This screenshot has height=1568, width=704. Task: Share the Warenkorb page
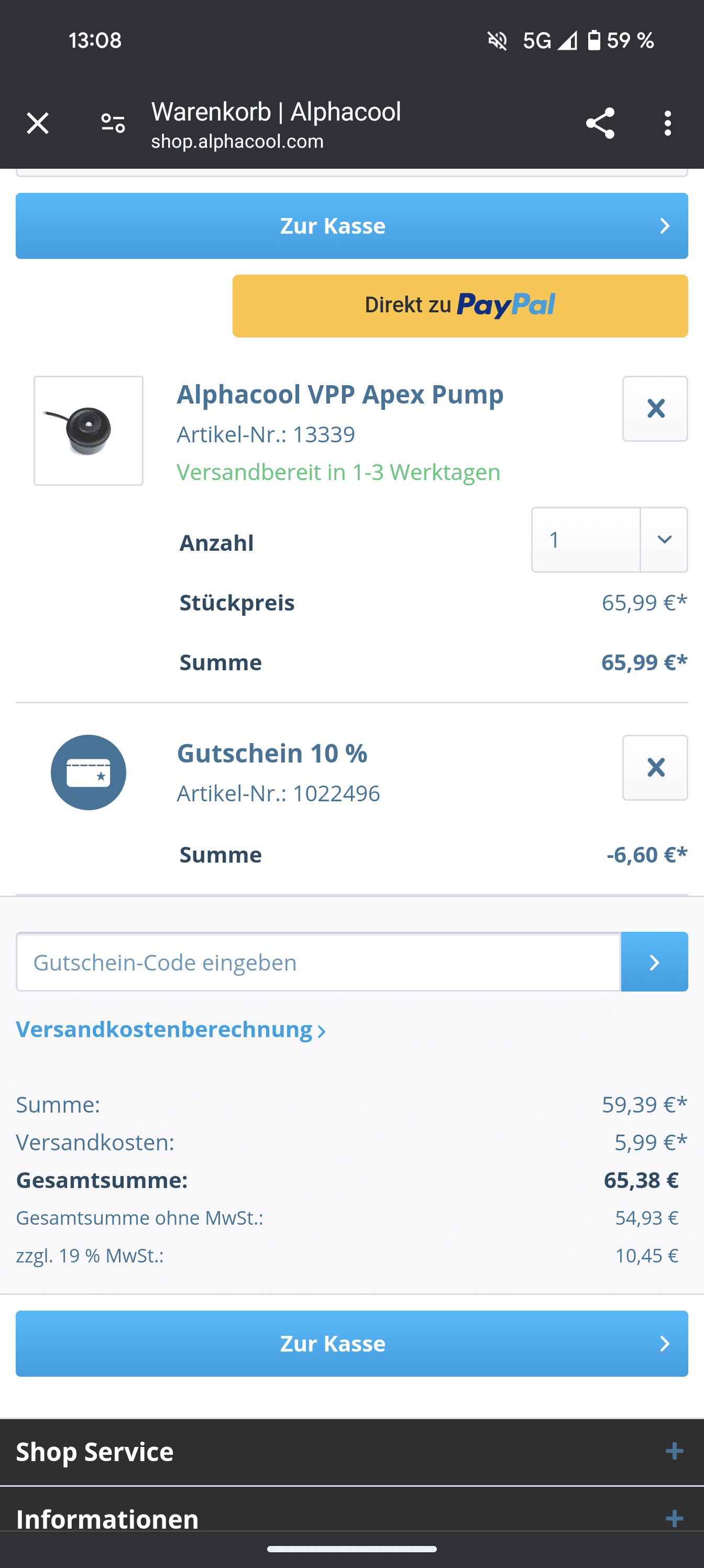click(x=600, y=124)
